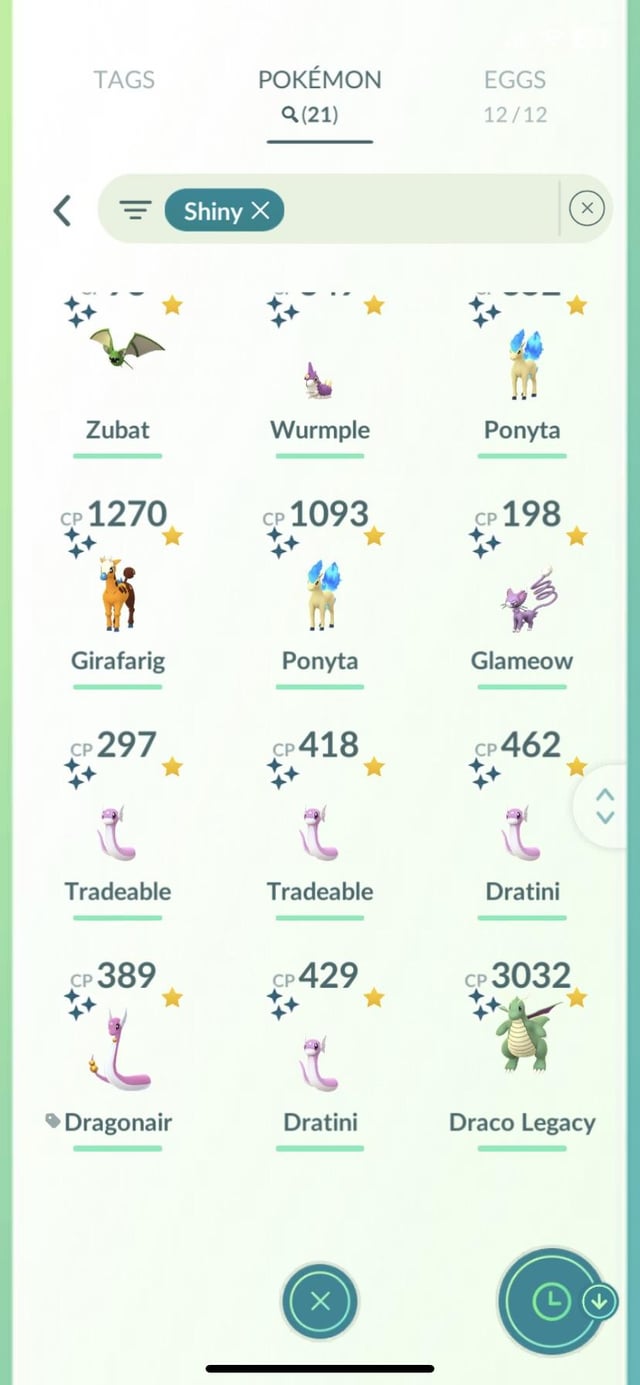Viewport: 640px width, 1385px height.
Task: Open the recent sort order button
Action: pyautogui.click(x=551, y=1301)
